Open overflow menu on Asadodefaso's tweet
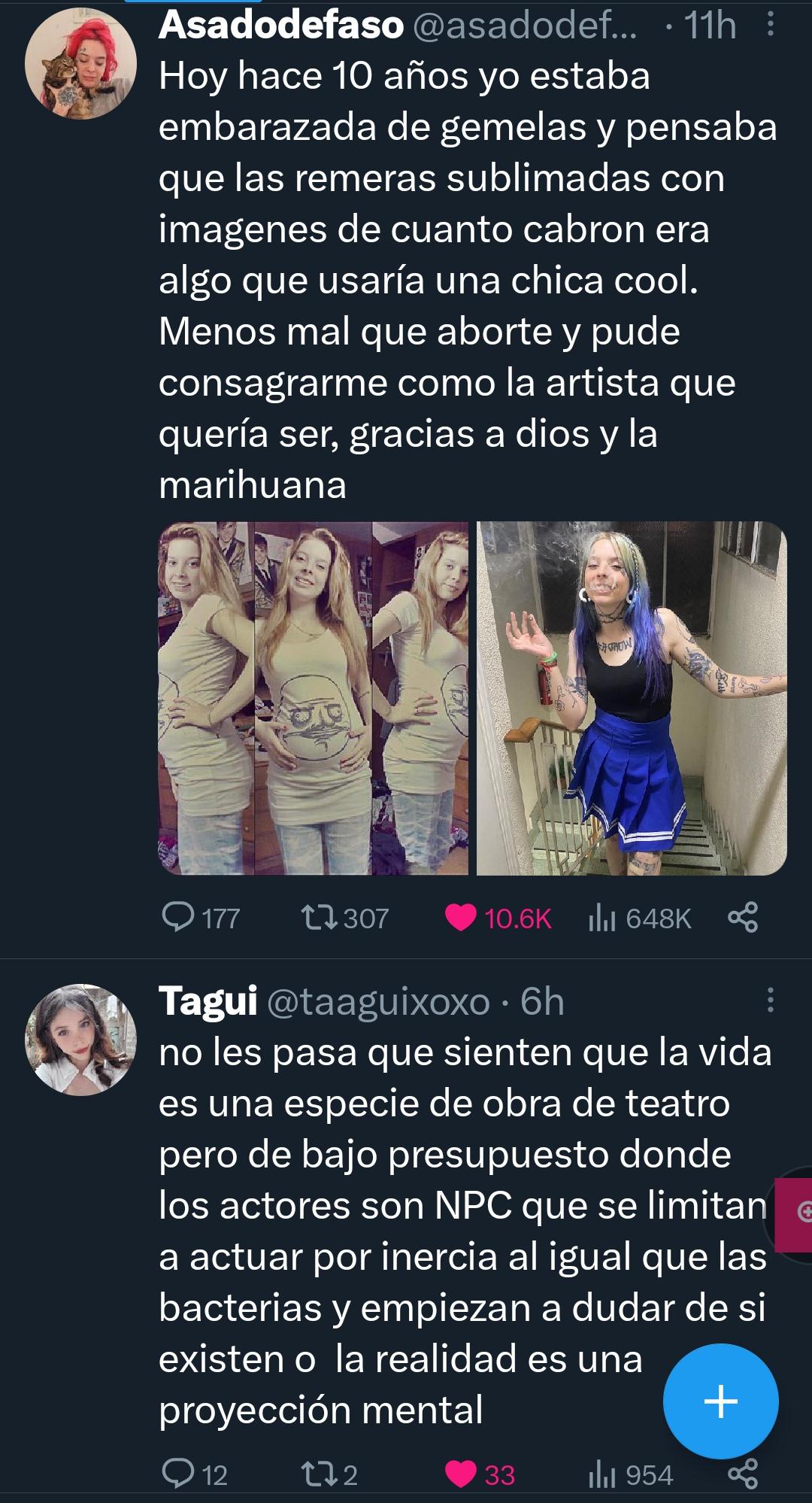 [x=769, y=26]
